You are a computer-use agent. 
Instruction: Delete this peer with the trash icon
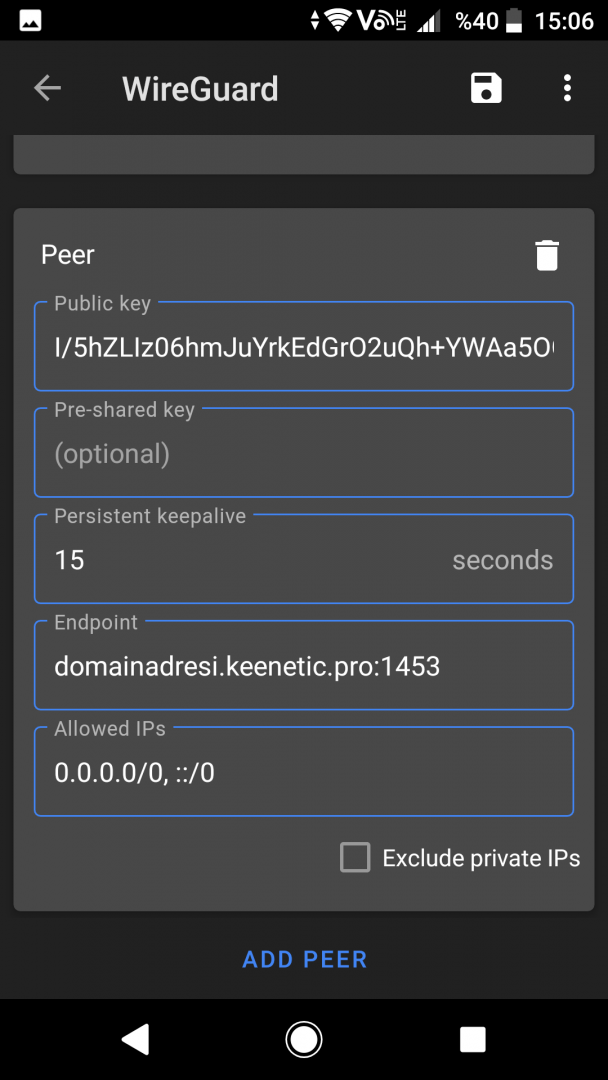tap(546, 255)
